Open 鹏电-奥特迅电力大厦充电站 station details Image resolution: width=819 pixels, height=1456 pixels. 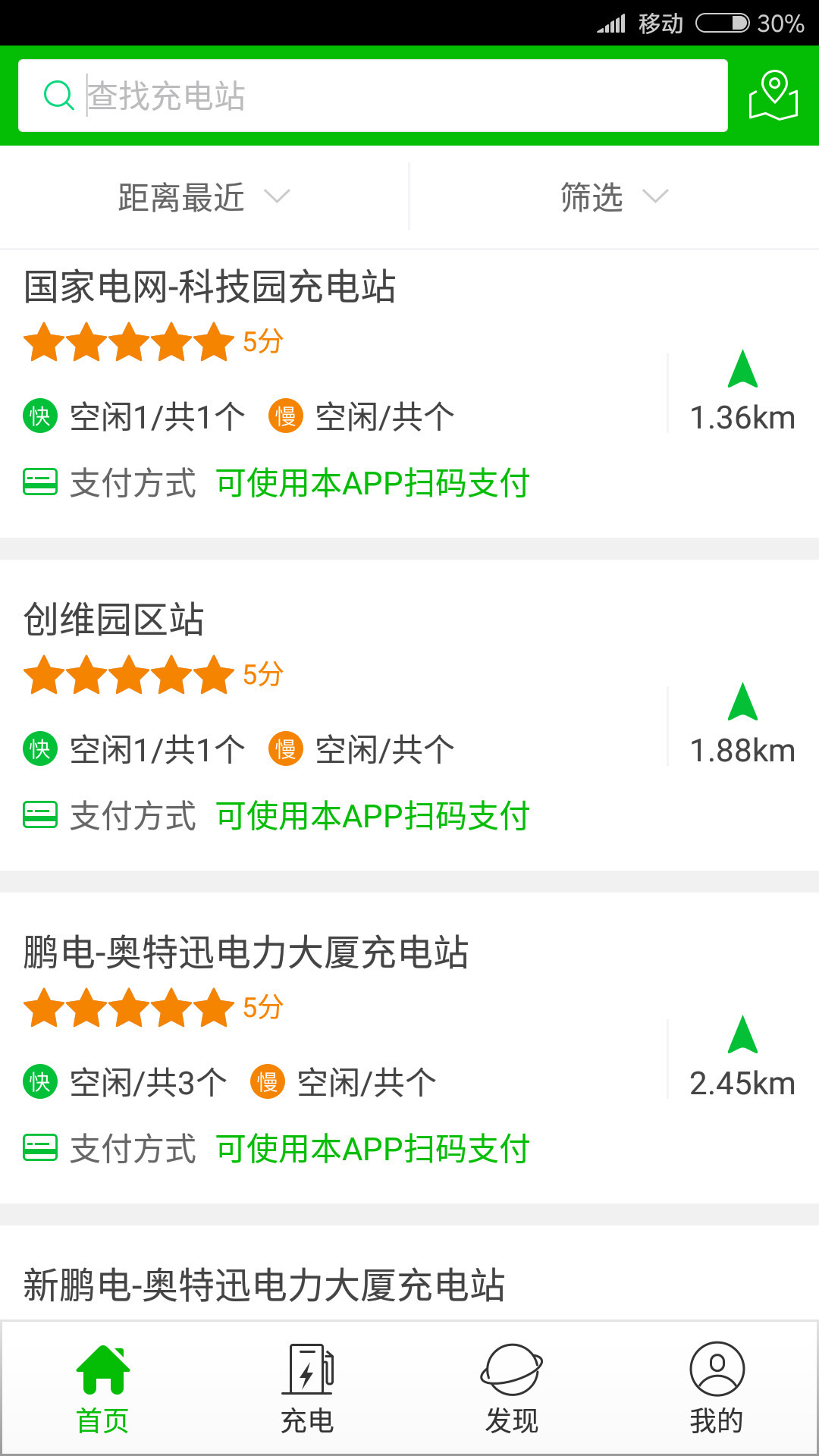click(x=246, y=952)
